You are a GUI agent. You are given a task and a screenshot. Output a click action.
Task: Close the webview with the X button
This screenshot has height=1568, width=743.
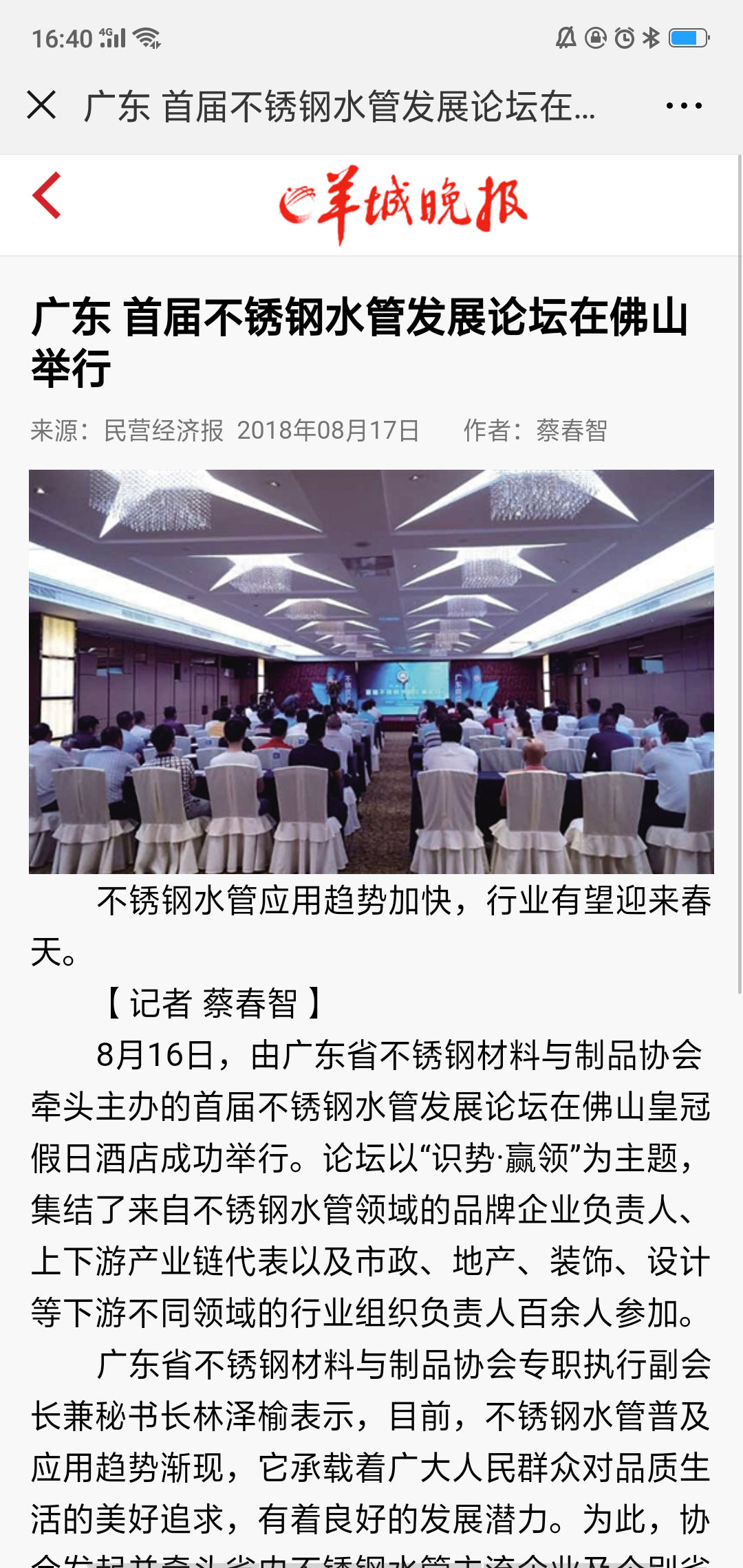click(x=41, y=105)
